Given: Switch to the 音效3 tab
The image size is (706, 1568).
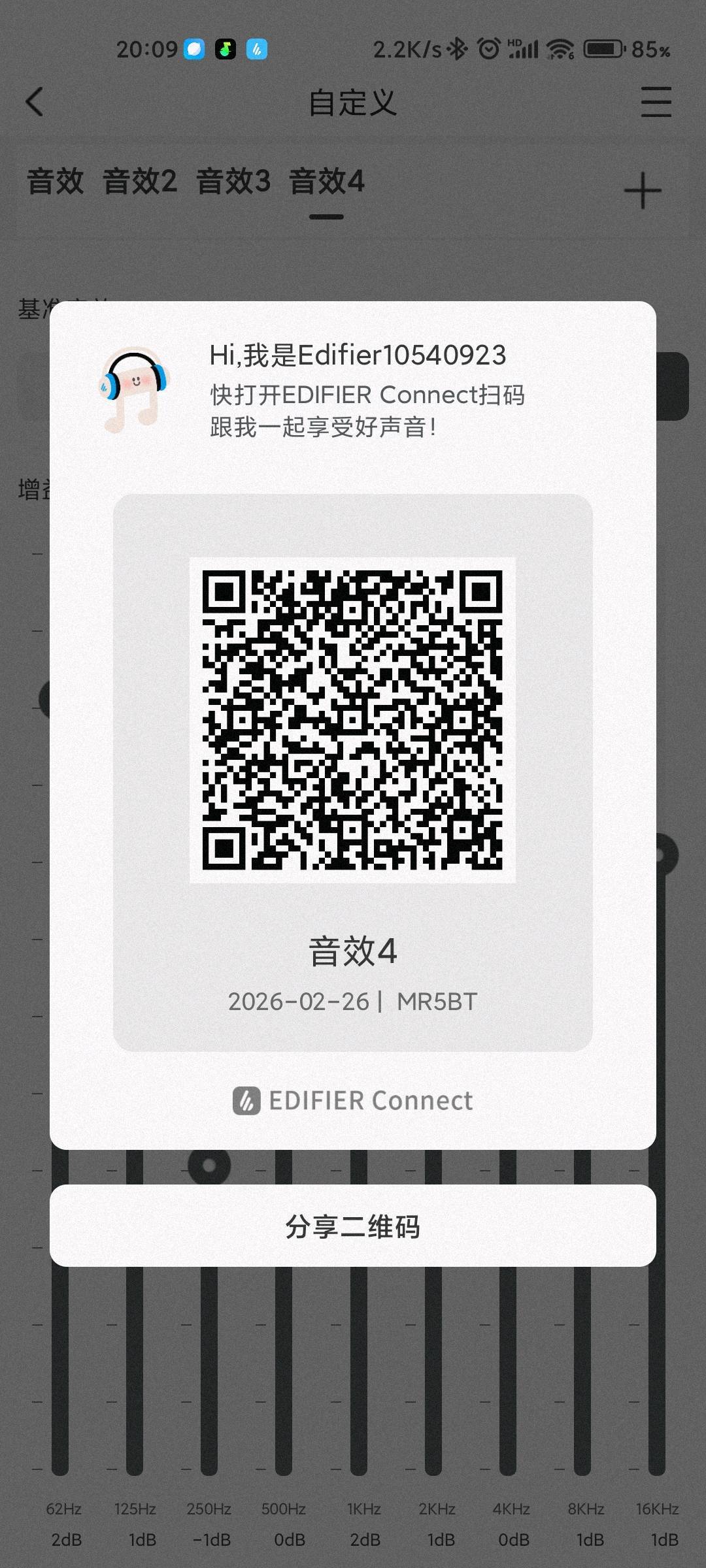Looking at the screenshot, I should [233, 182].
